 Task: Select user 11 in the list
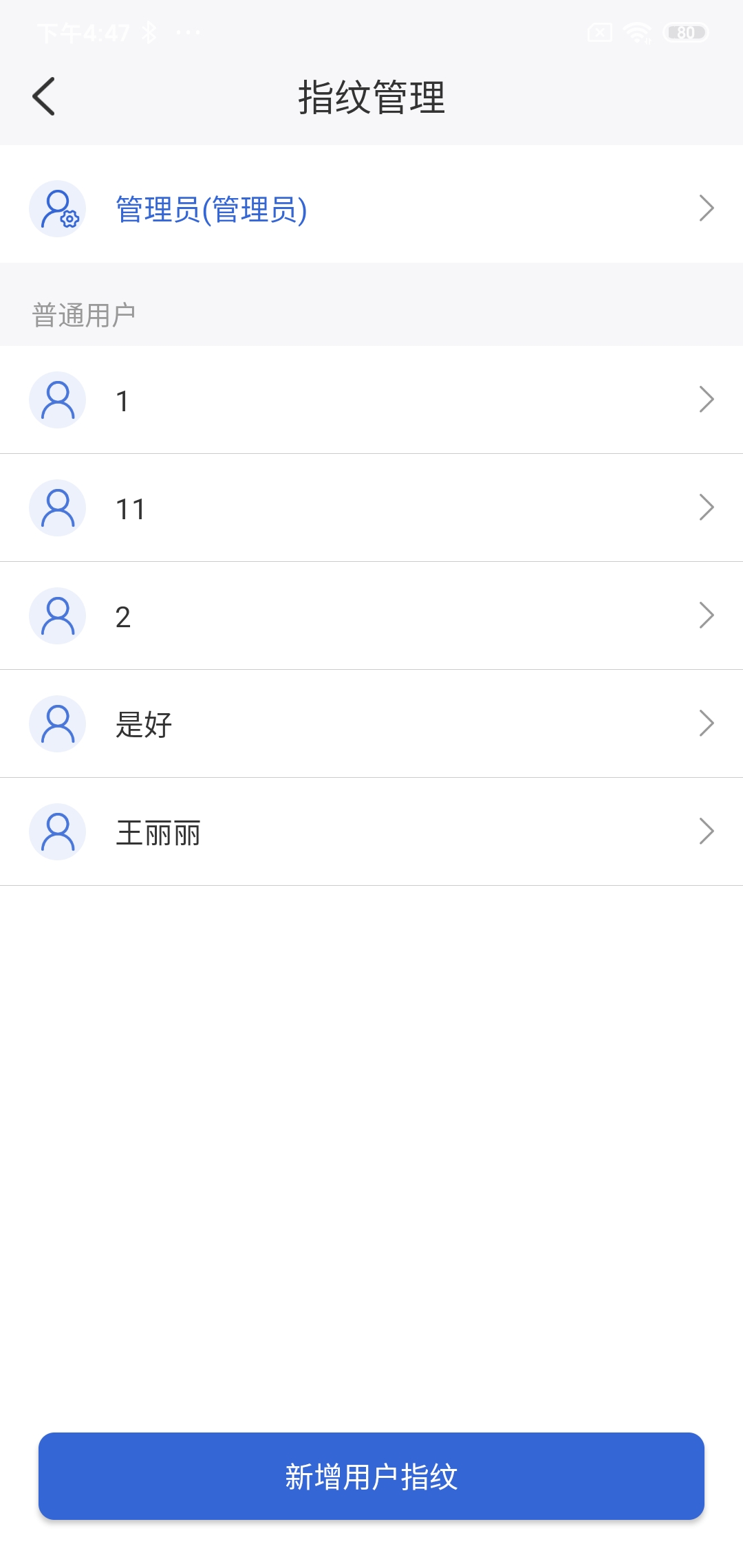[x=371, y=508]
